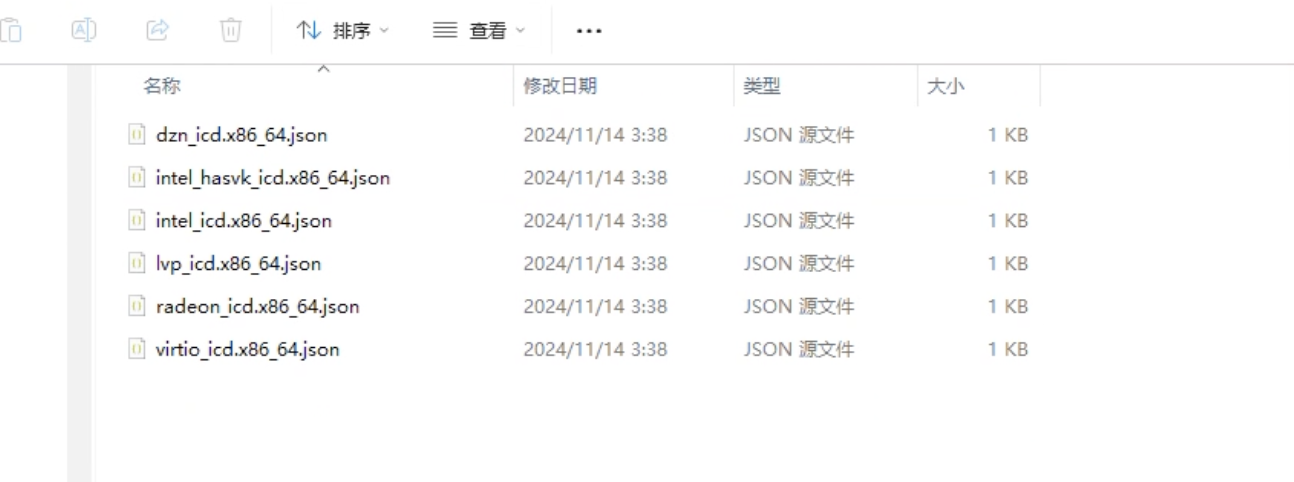1294x482 pixels.
Task: Sort by the 类型 column header
Action: click(761, 86)
